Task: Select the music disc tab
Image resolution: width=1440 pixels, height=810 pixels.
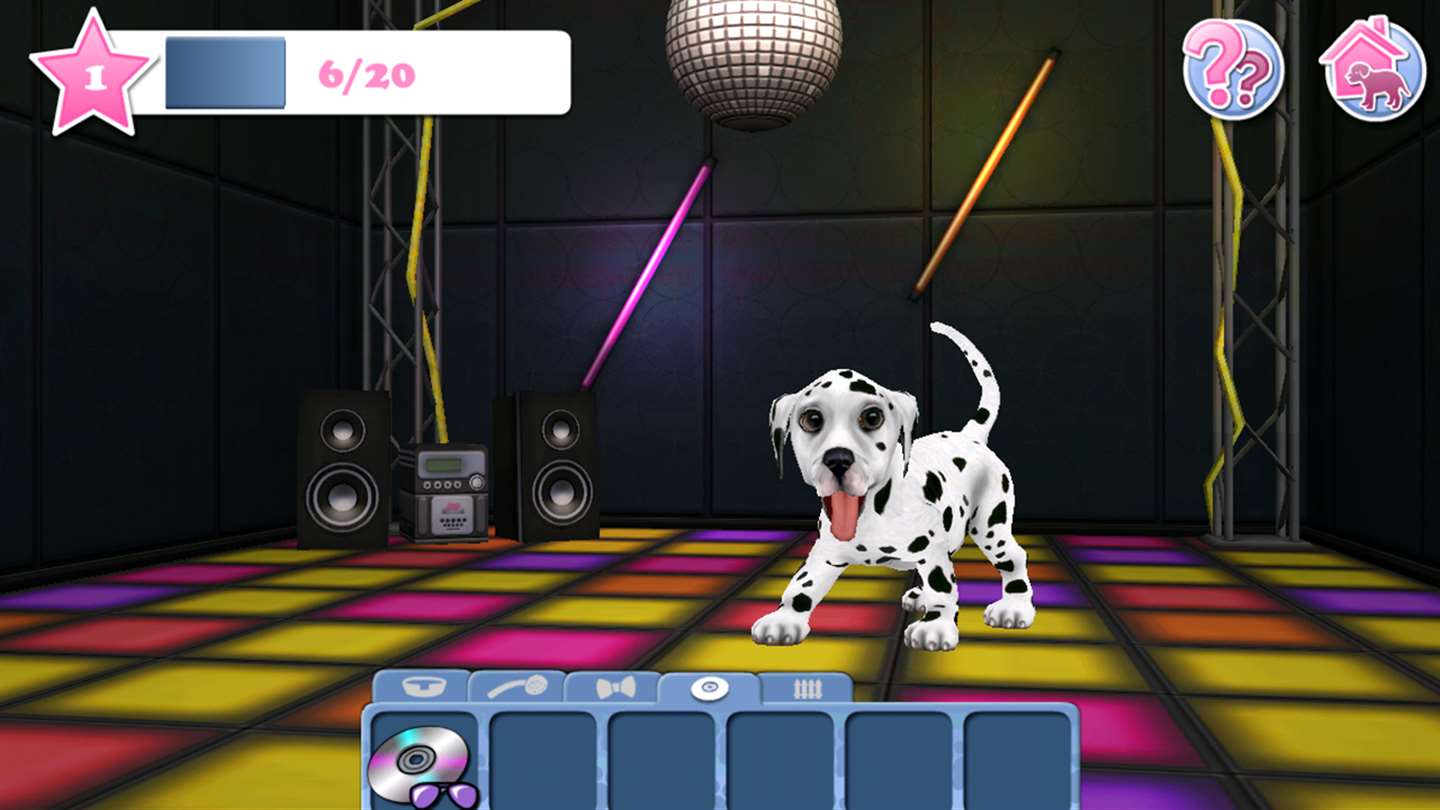Action: coord(710,688)
